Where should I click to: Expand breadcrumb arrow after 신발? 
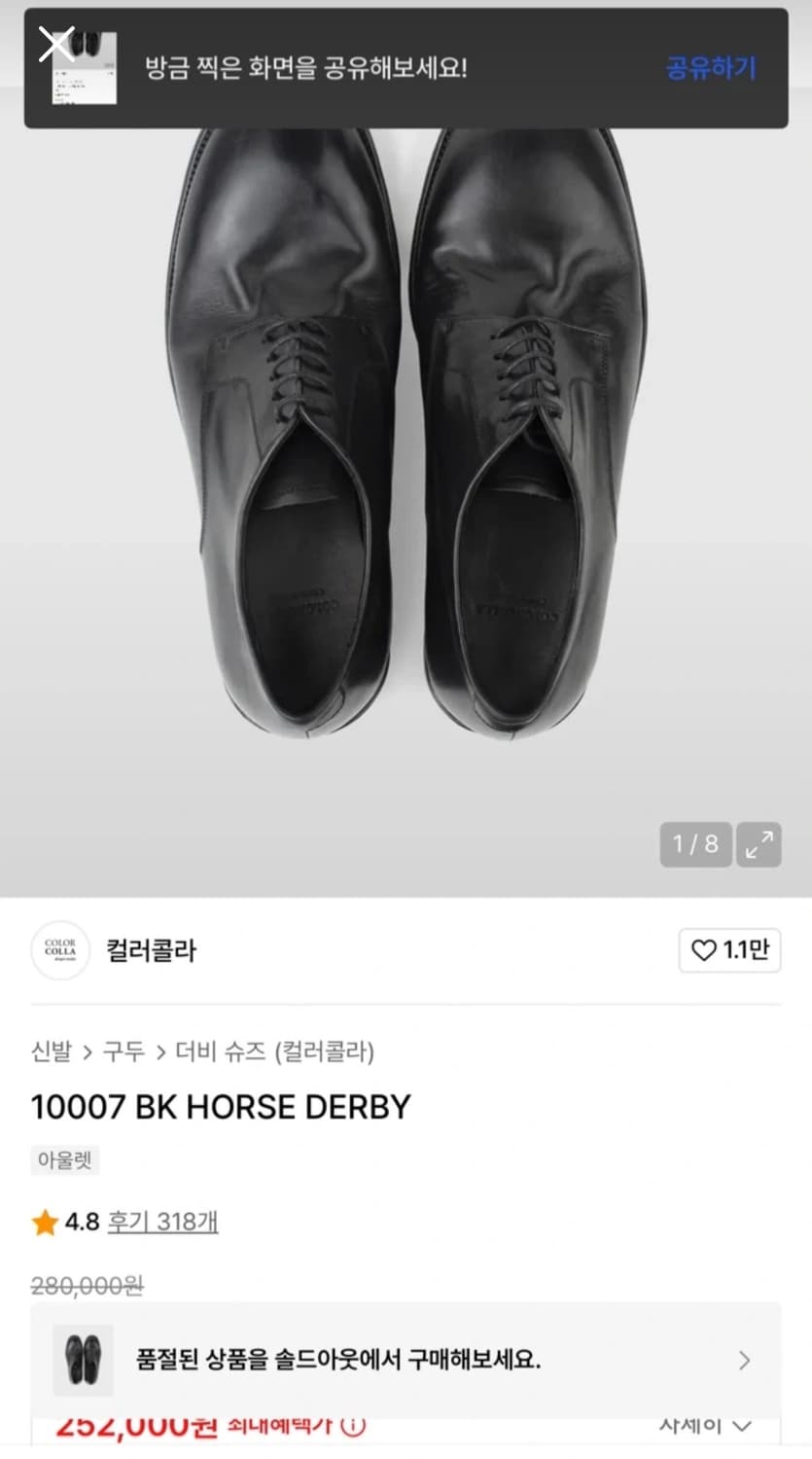pyautogui.click(x=89, y=1052)
